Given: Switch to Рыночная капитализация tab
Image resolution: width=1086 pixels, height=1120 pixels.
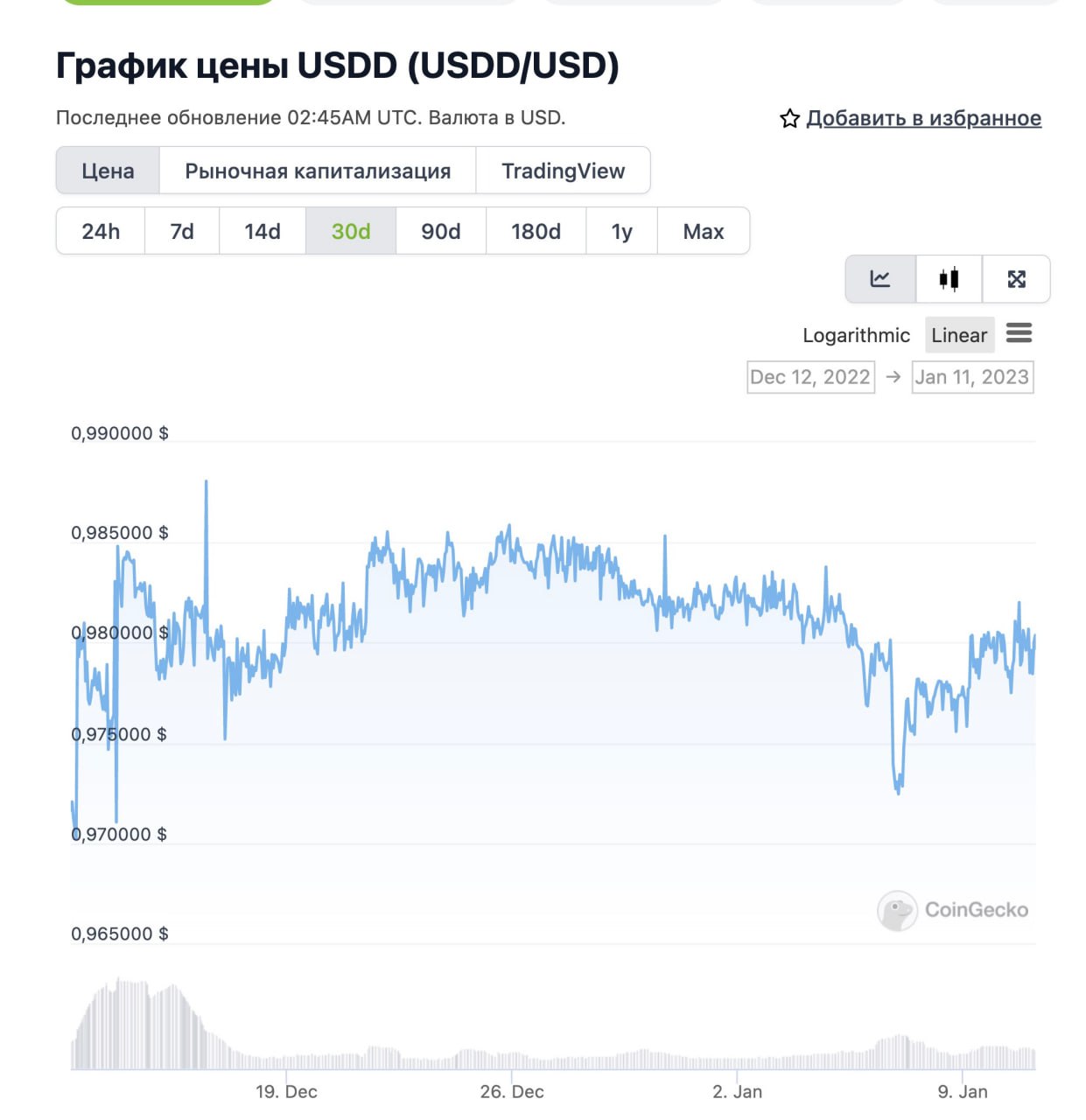Looking at the screenshot, I should coord(318,171).
